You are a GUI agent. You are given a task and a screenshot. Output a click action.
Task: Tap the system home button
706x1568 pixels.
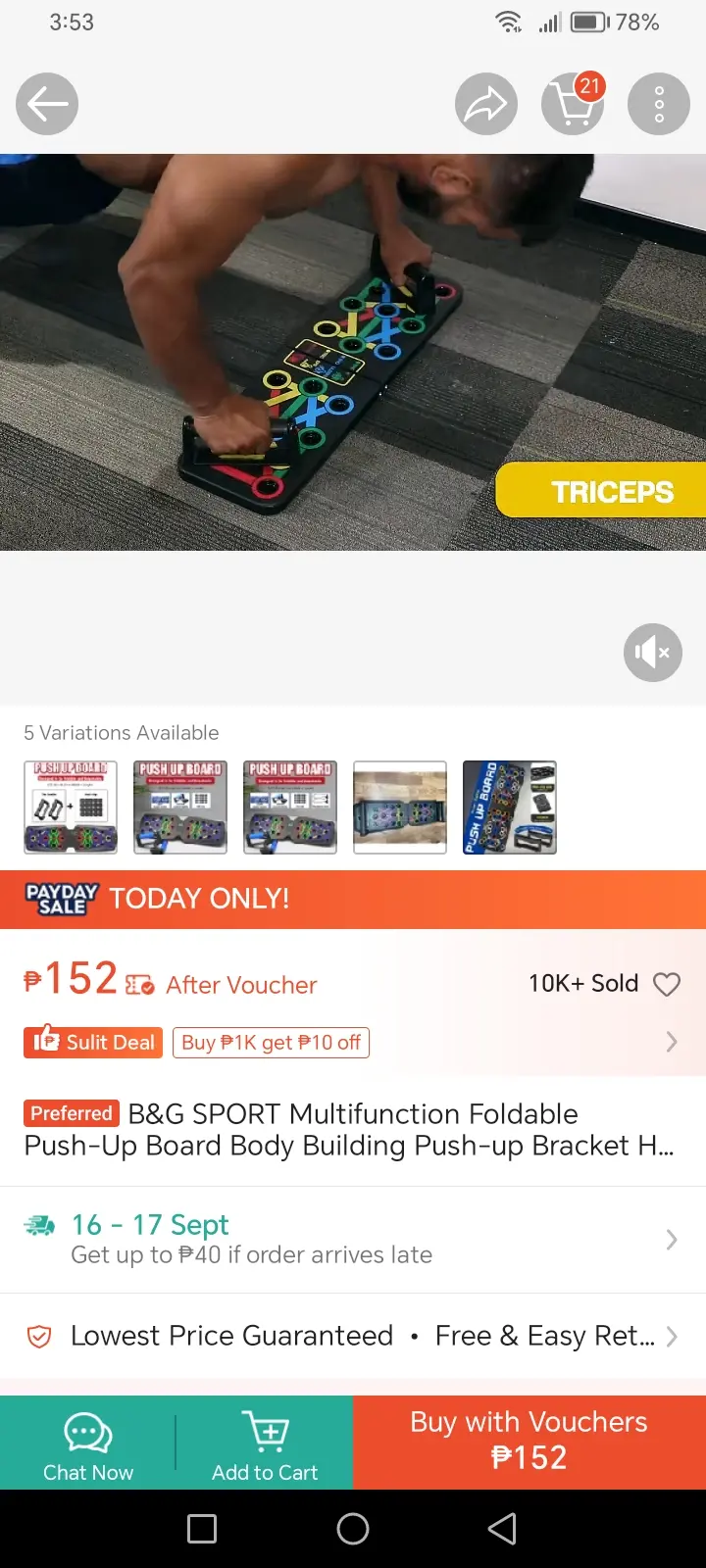pos(353,1529)
